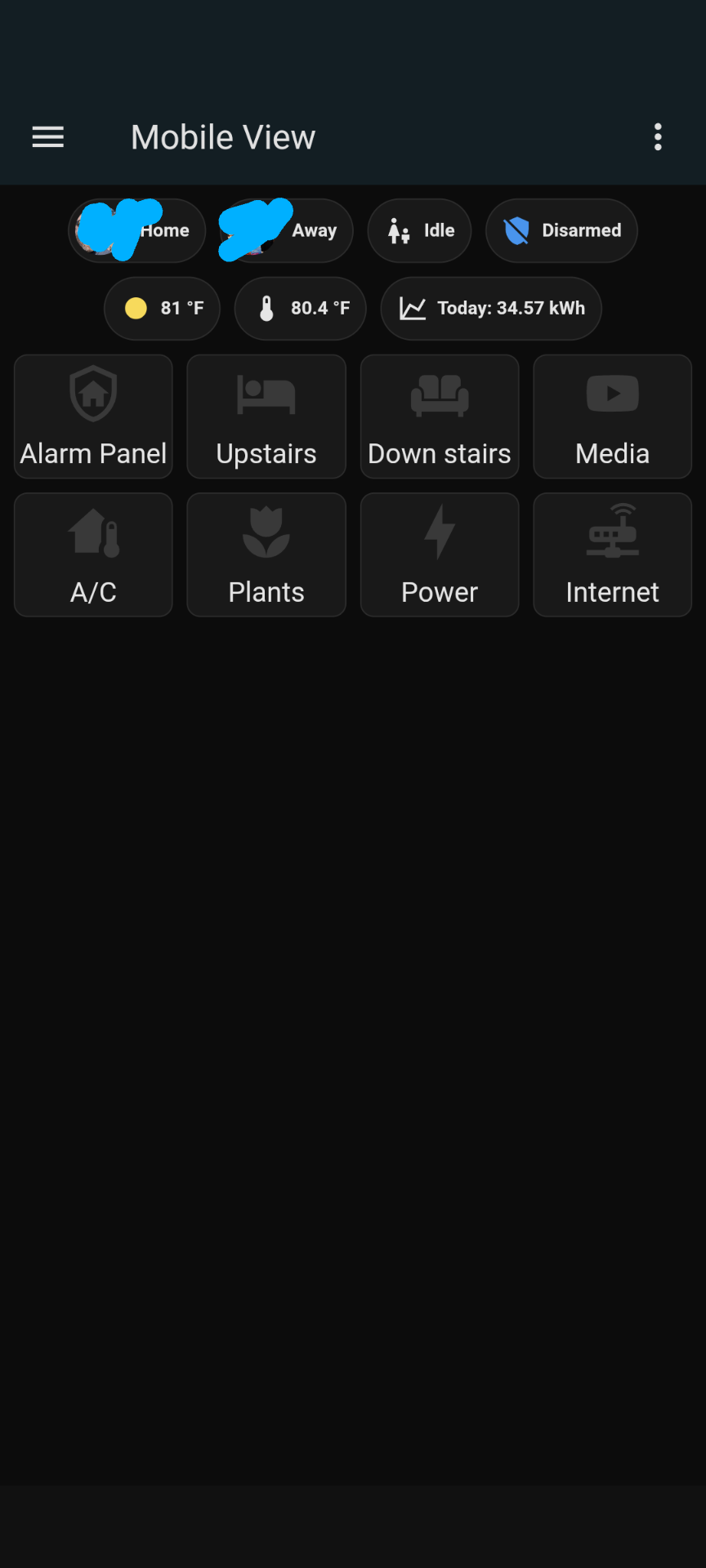Open the three-dot overflow menu
This screenshot has width=706, height=1568.
tap(658, 137)
